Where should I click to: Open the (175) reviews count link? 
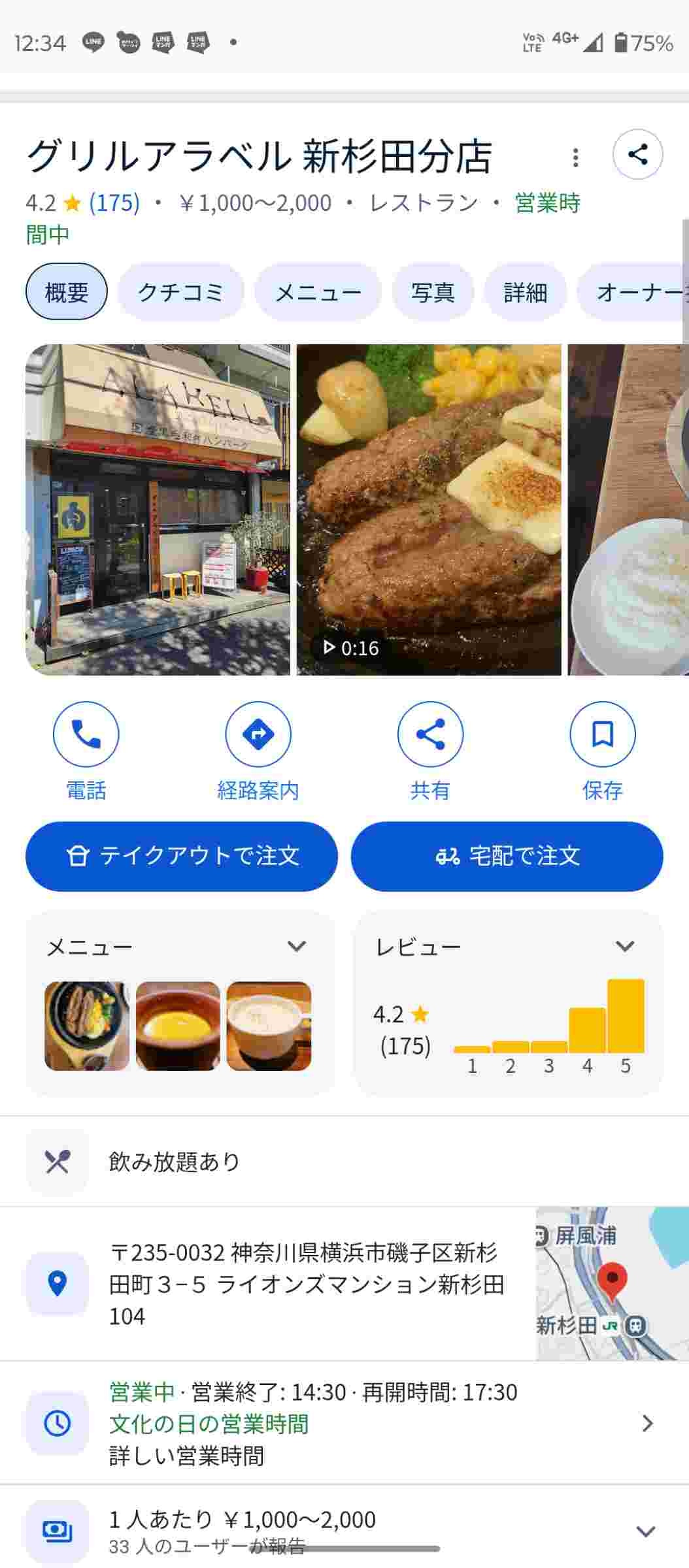(x=114, y=203)
